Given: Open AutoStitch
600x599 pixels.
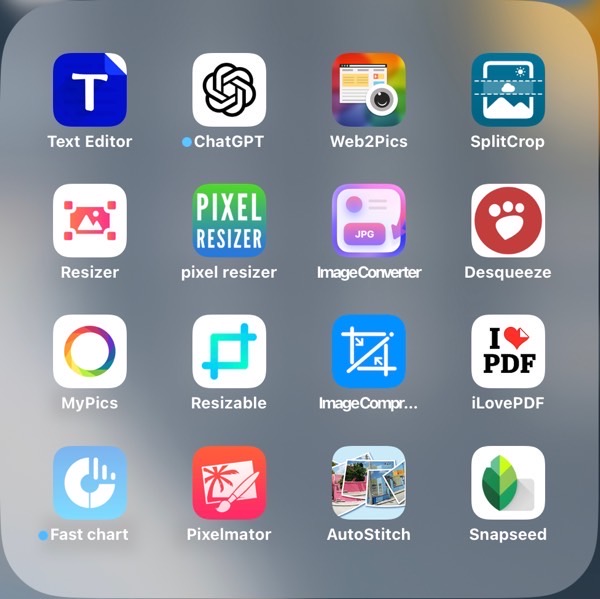Looking at the screenshot, I should 369,483.
